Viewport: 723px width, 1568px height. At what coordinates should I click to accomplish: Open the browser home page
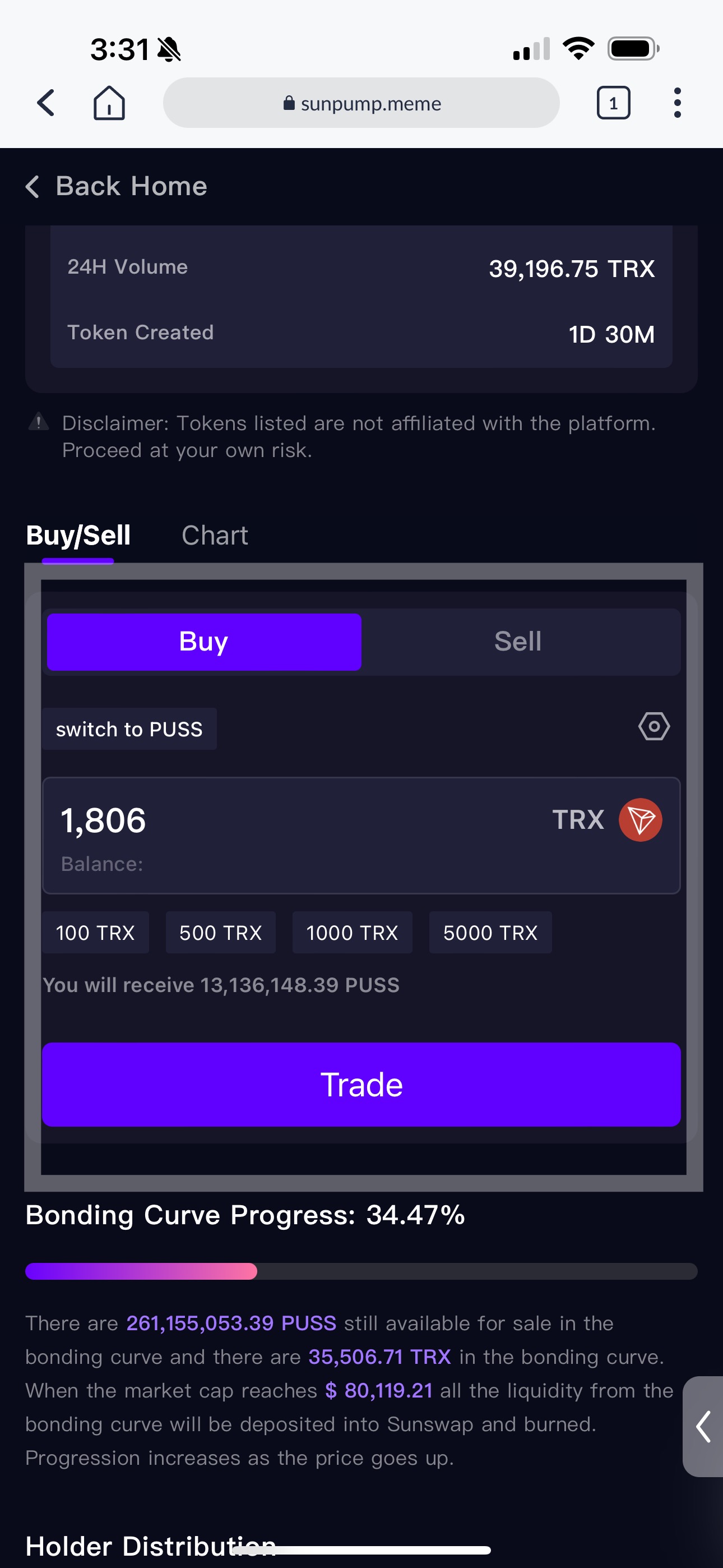109,102
